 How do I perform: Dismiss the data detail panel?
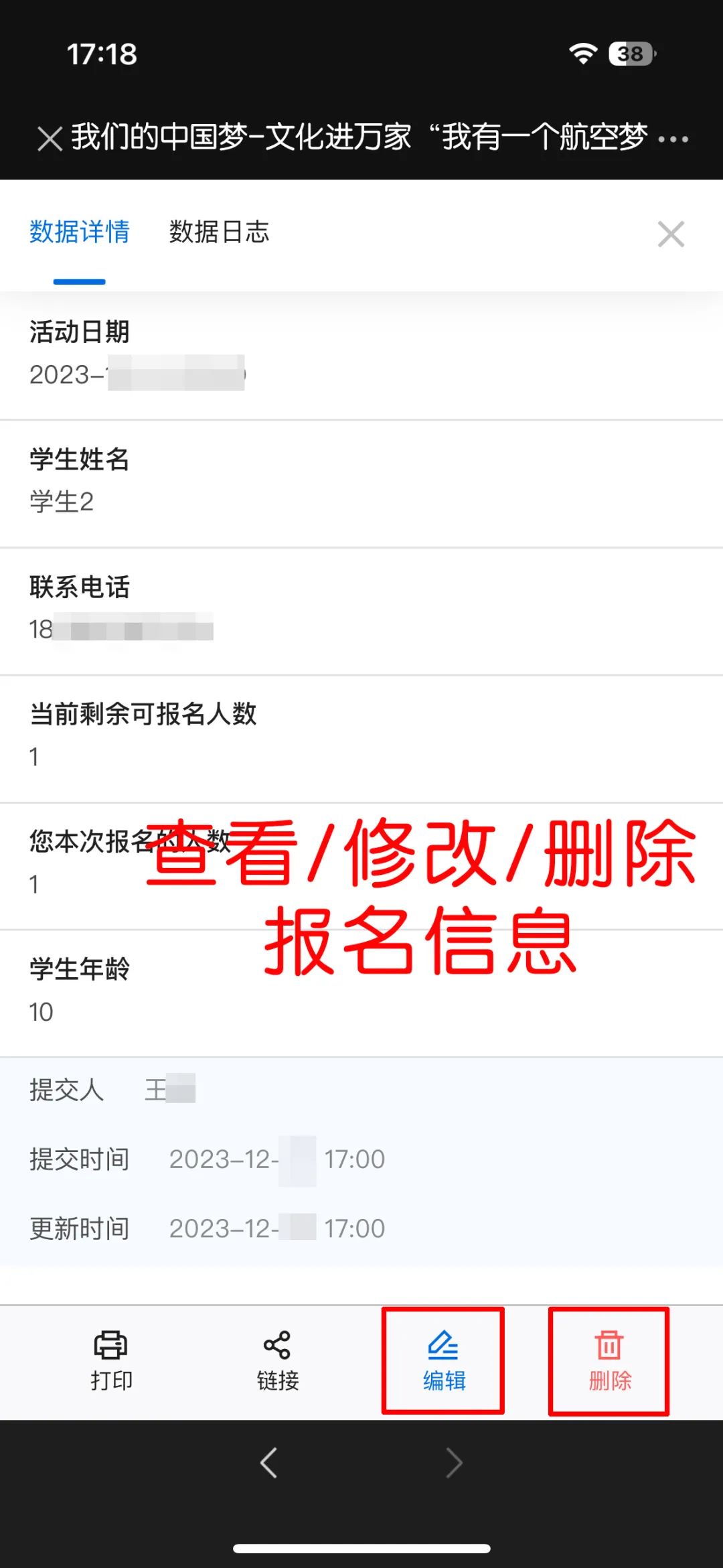671,234
